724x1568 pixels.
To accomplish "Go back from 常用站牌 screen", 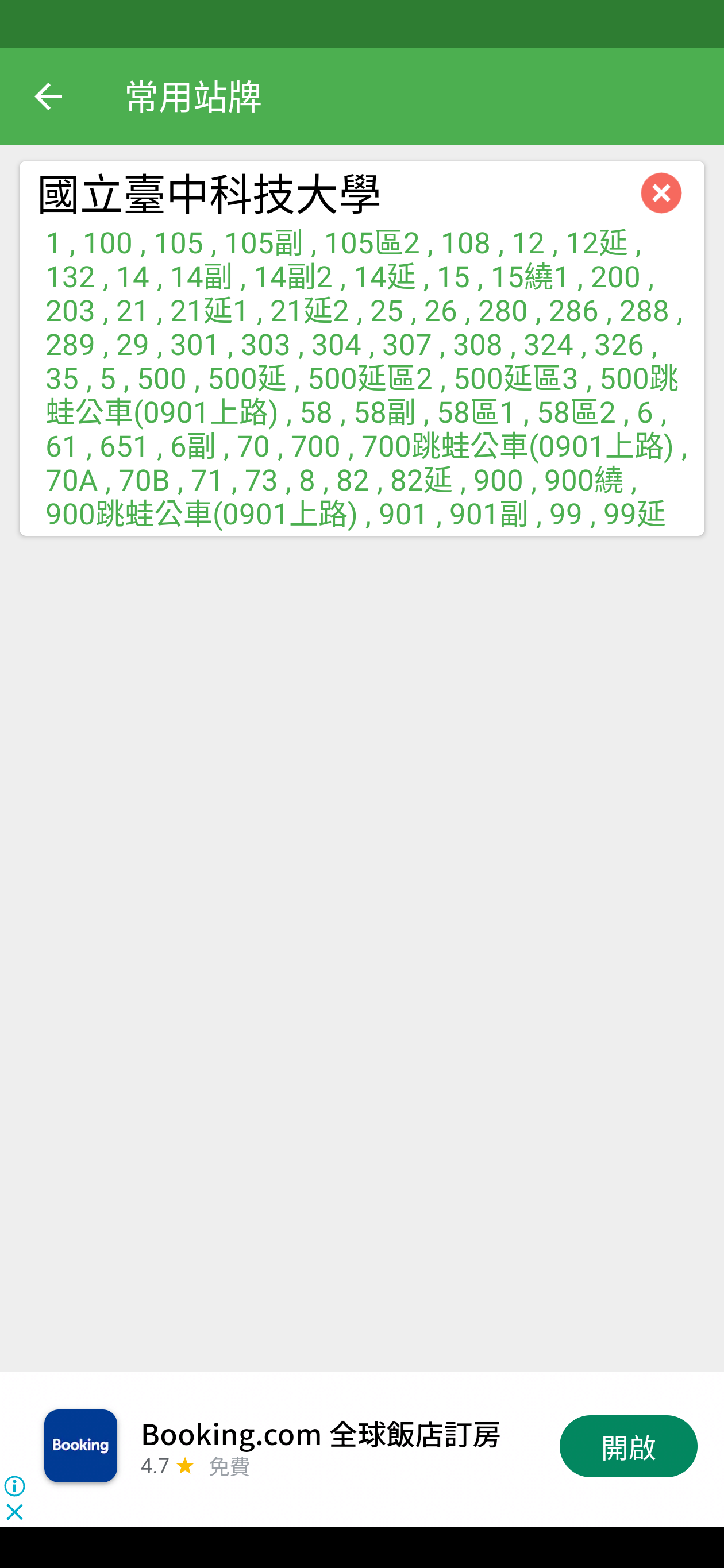I will (48, 97).
